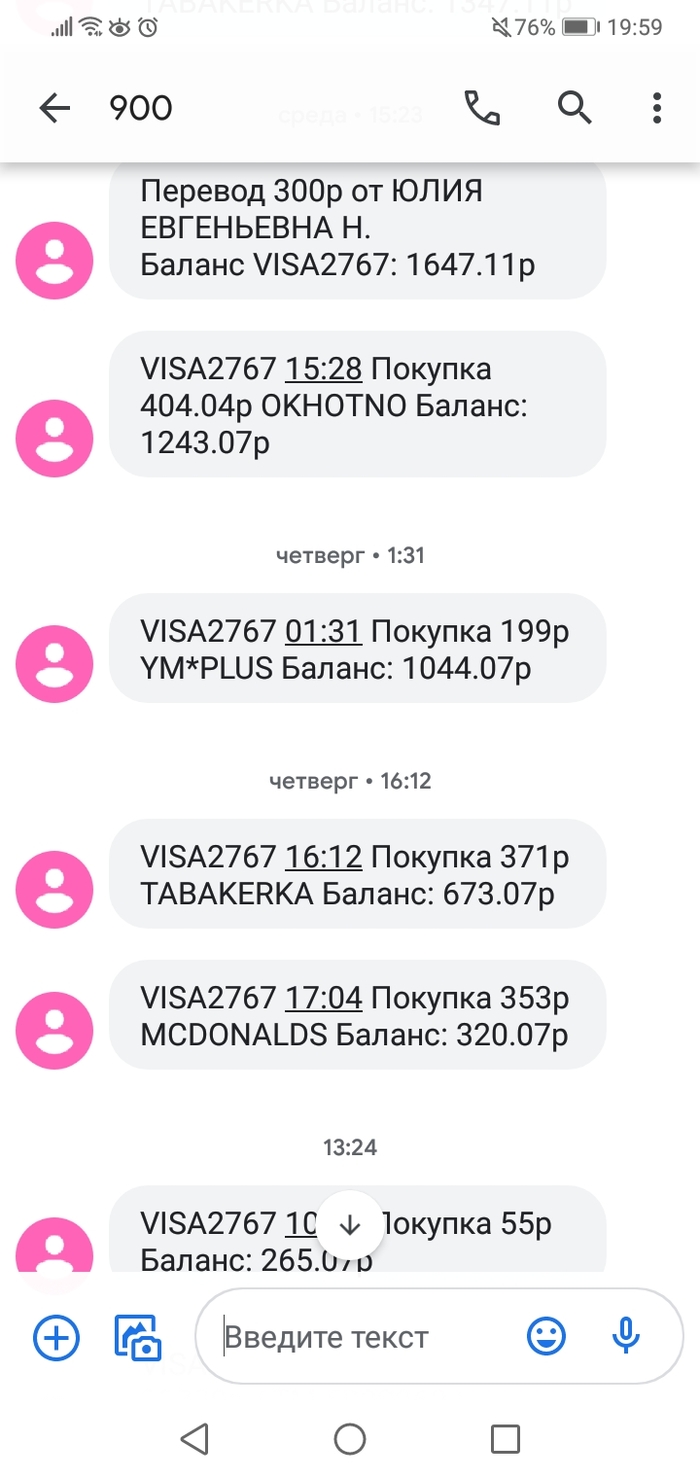Tap the underlined 16:12 time link

click(x=323, y=857)
